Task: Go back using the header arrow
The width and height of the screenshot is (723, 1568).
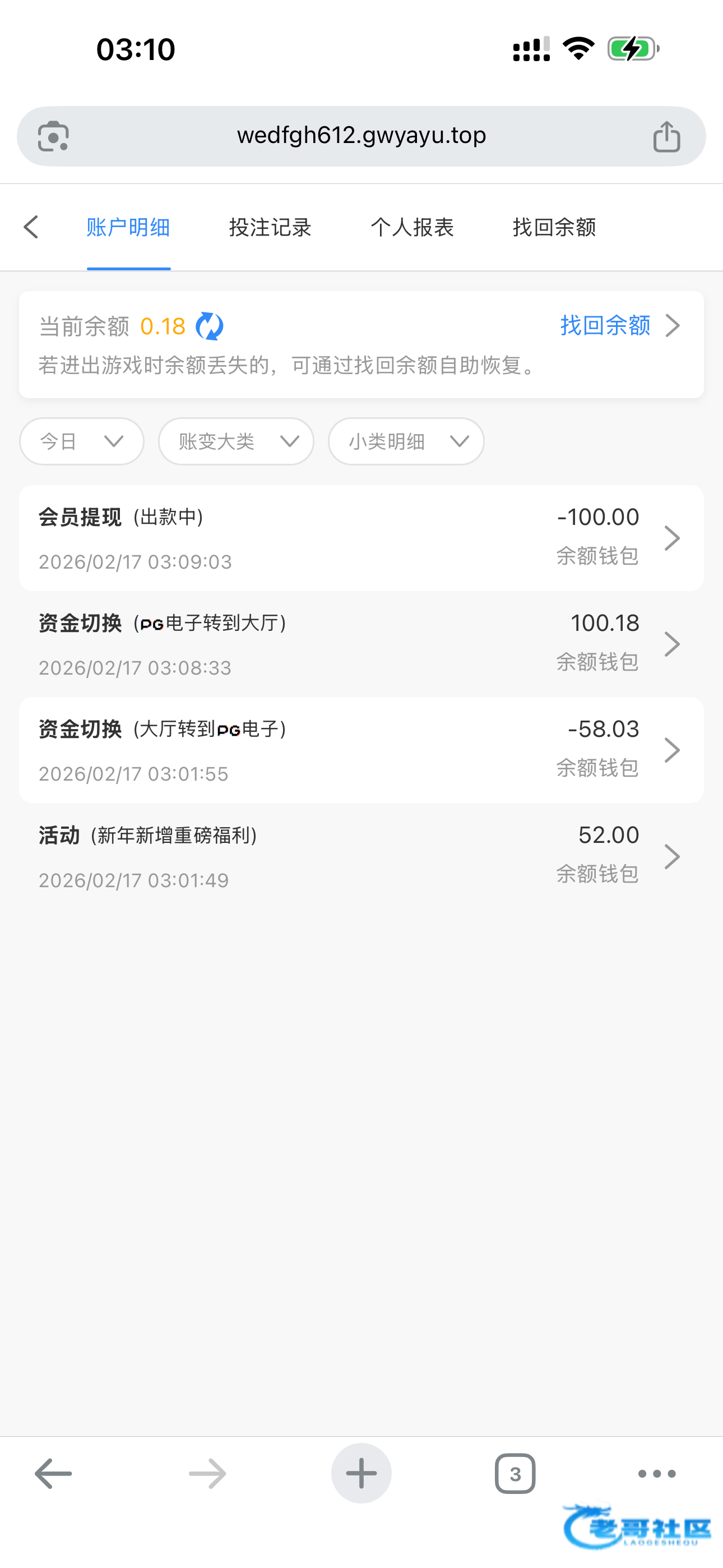Action: (31, 227)
